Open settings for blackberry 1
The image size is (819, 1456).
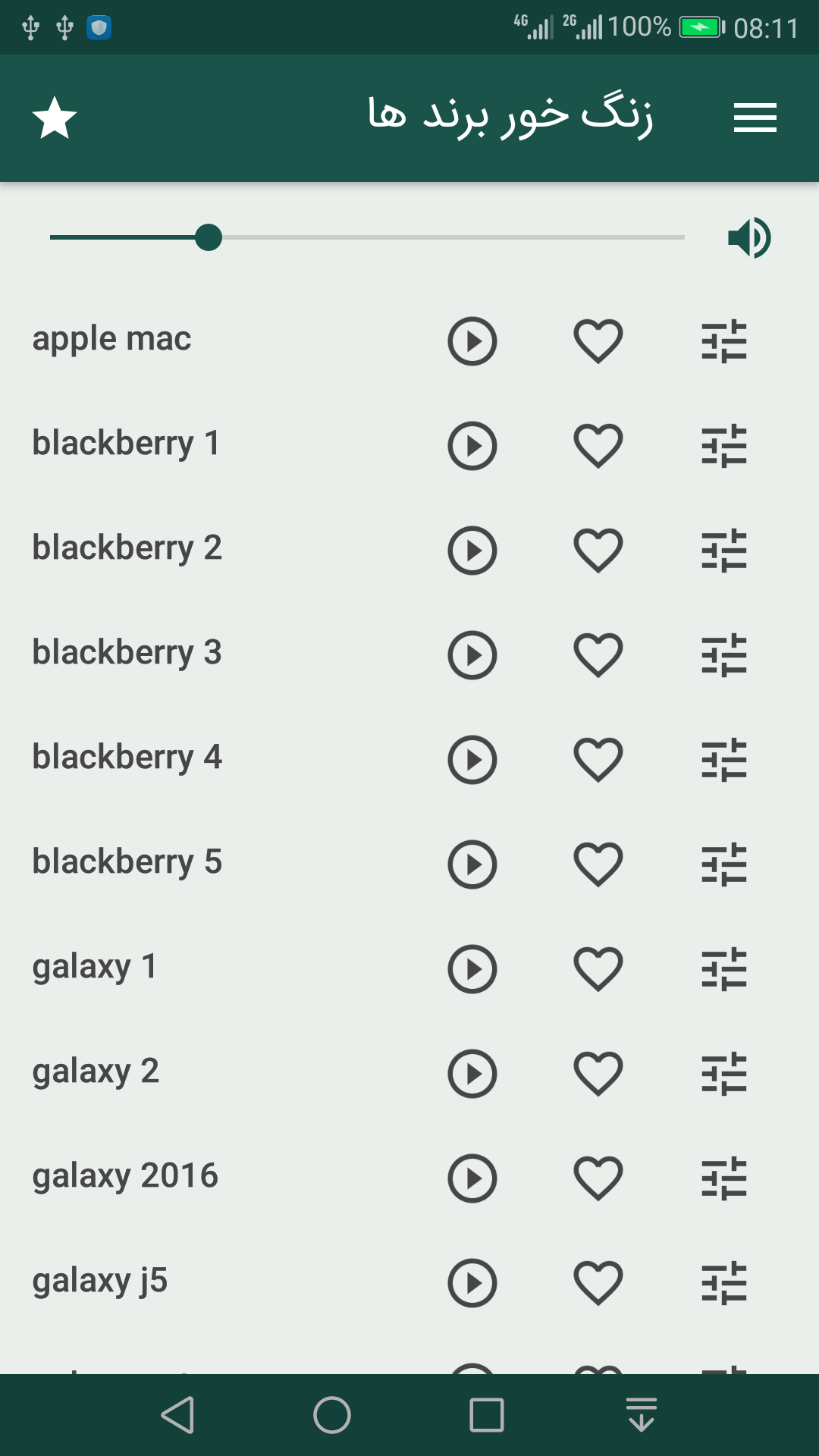point(723,446)
